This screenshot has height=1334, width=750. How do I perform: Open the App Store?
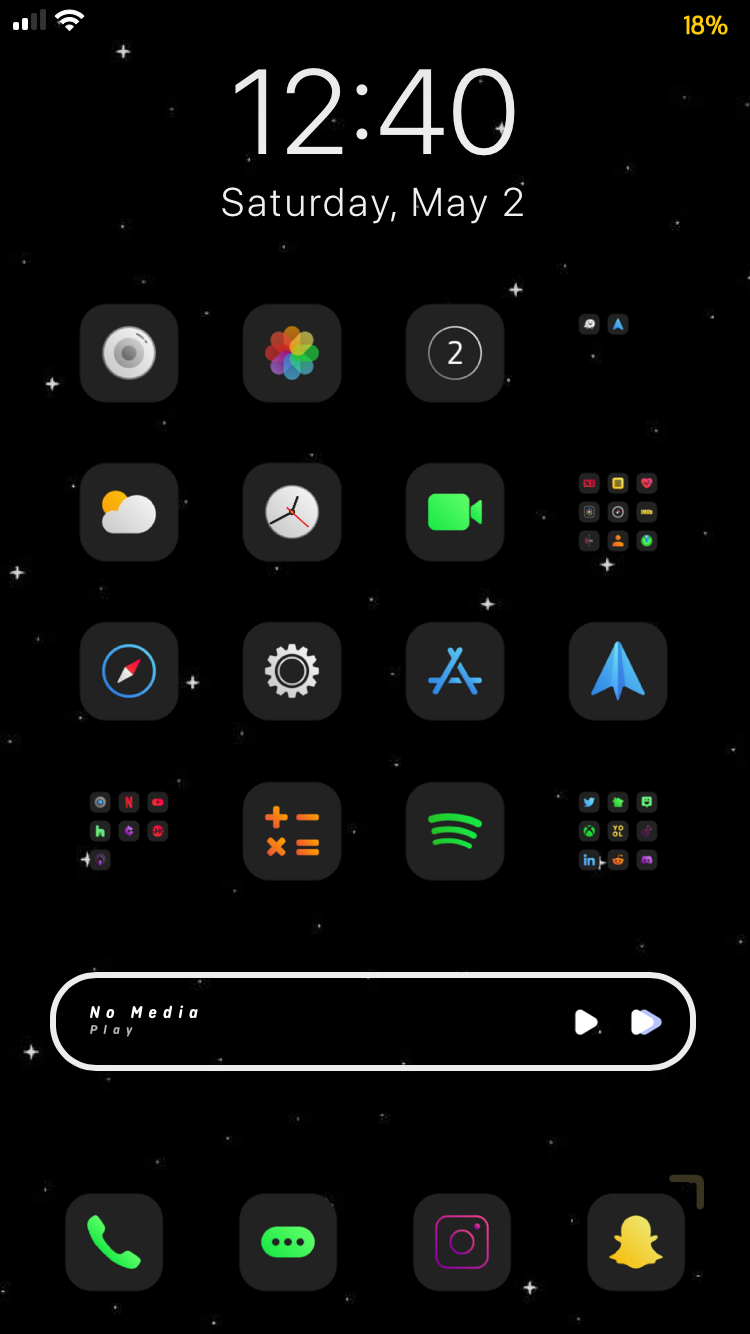(x=455, y=671)
